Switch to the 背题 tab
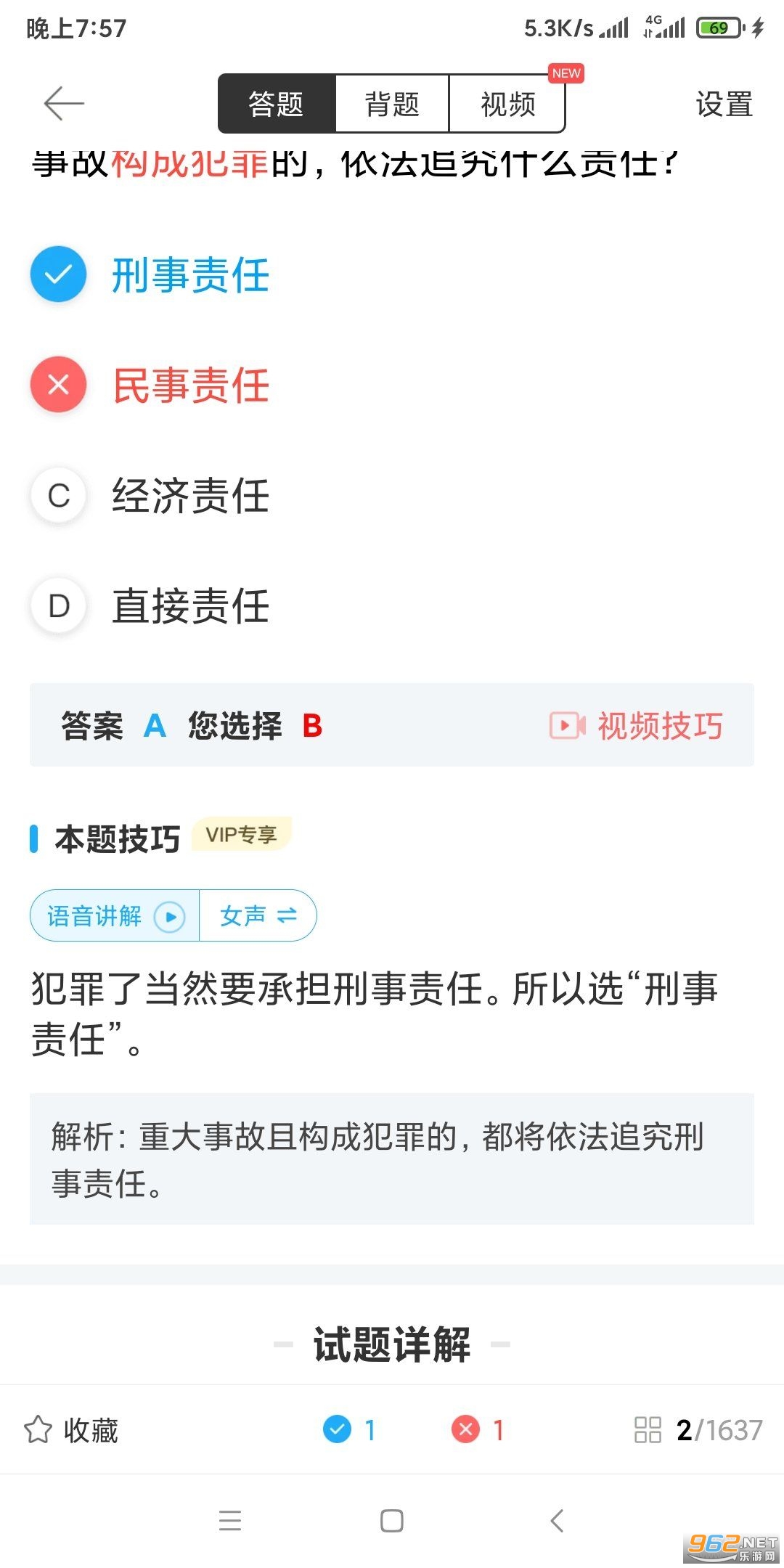 click(392, 104)
